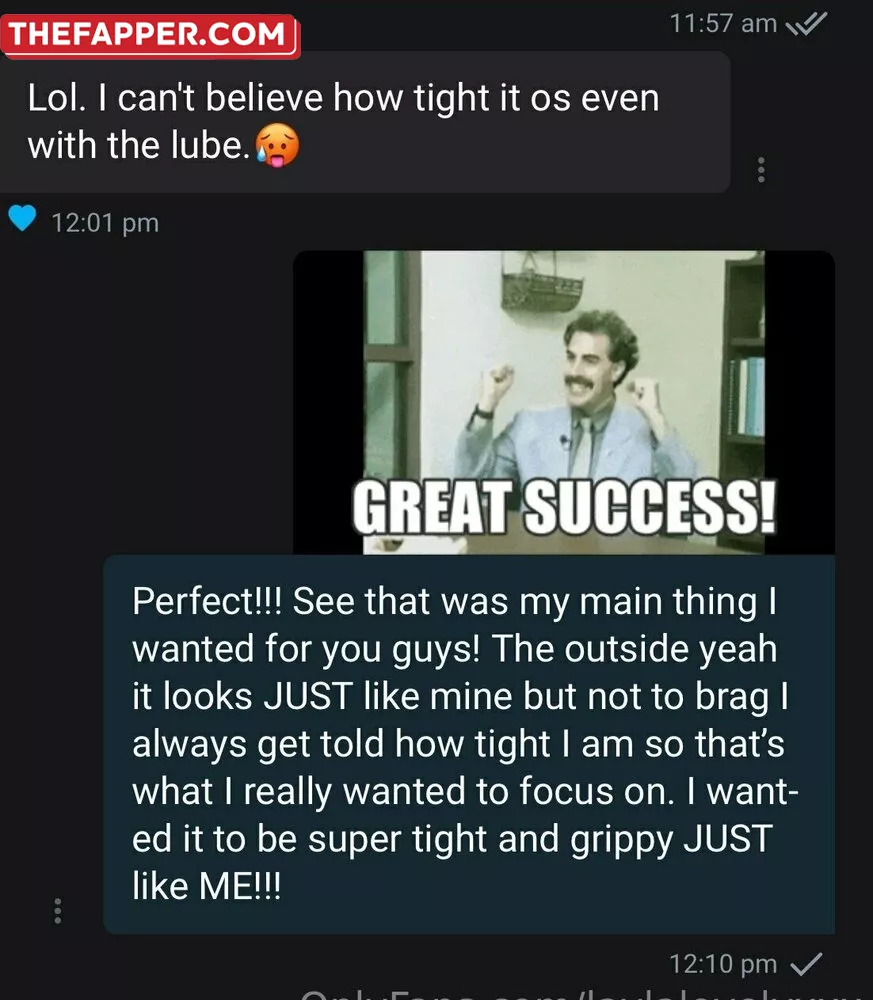
Task: Open options for the "Lol. I can't believe" message
Action: click(x=761, y=170)
